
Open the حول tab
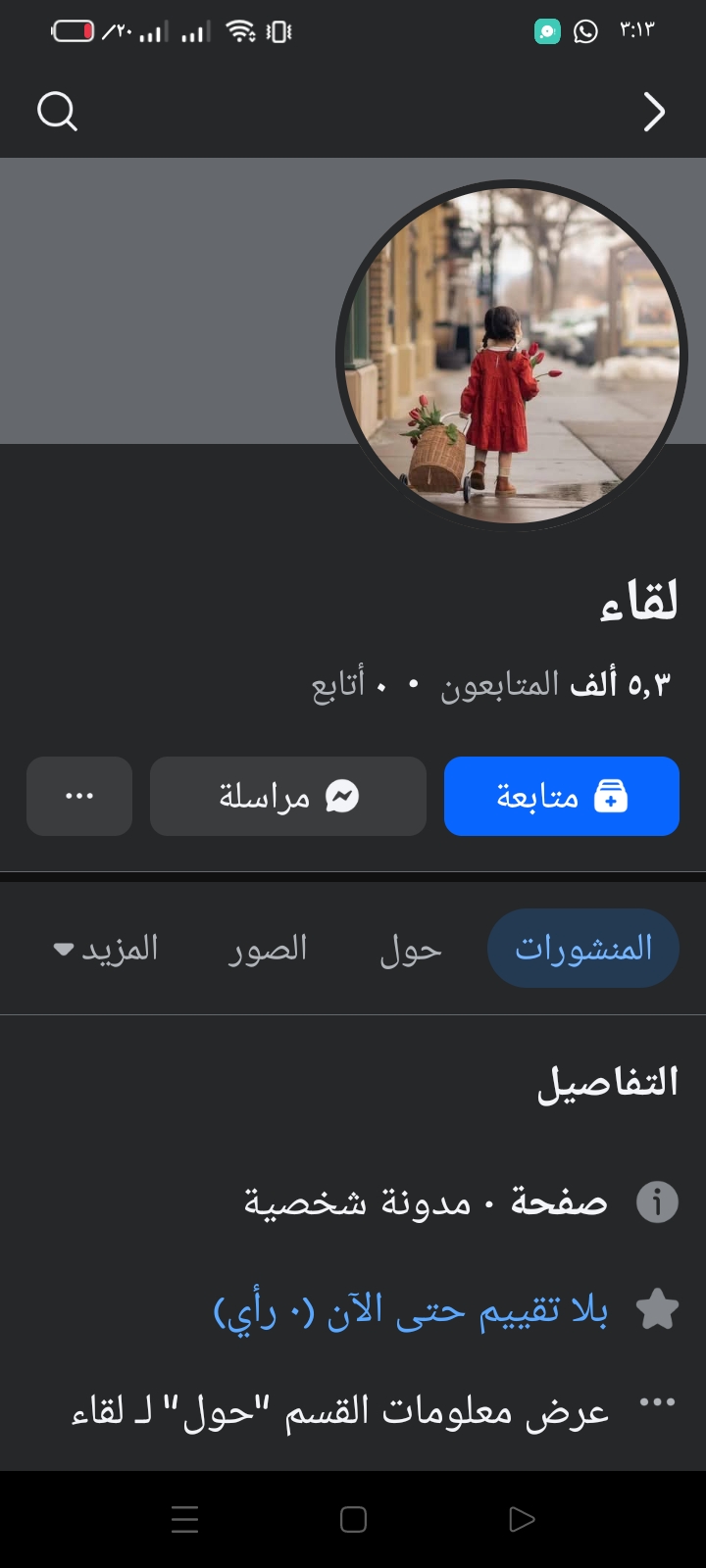[410, 948]
